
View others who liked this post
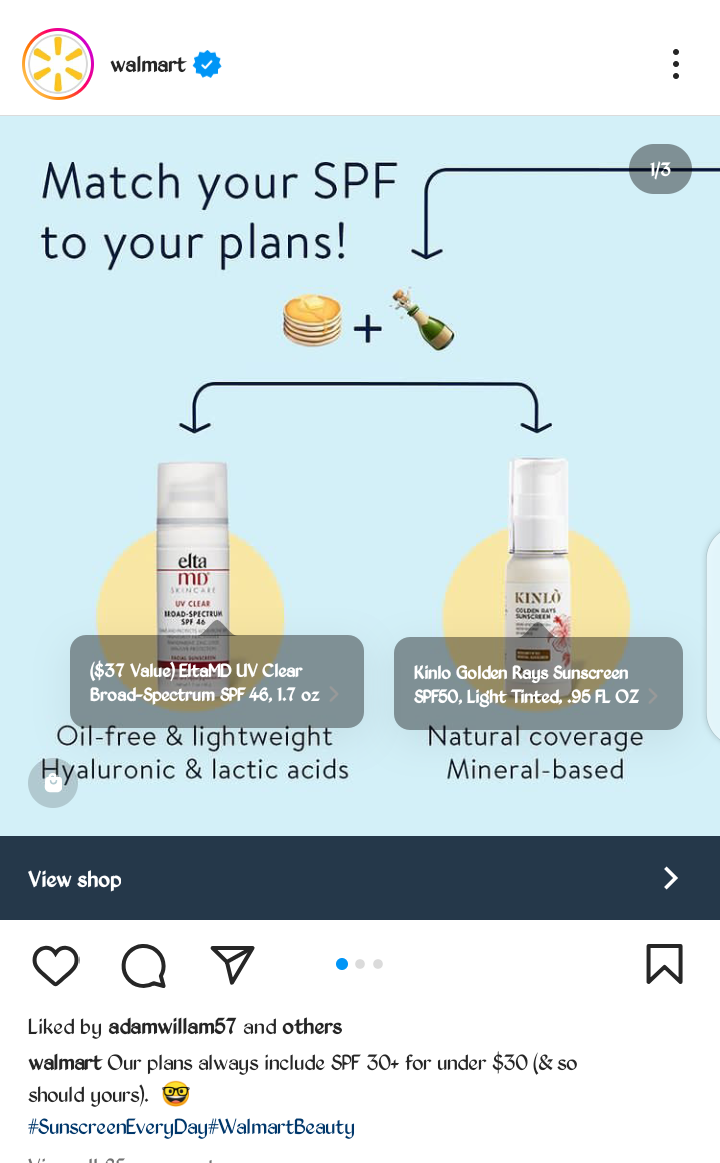click(312, 1026)
